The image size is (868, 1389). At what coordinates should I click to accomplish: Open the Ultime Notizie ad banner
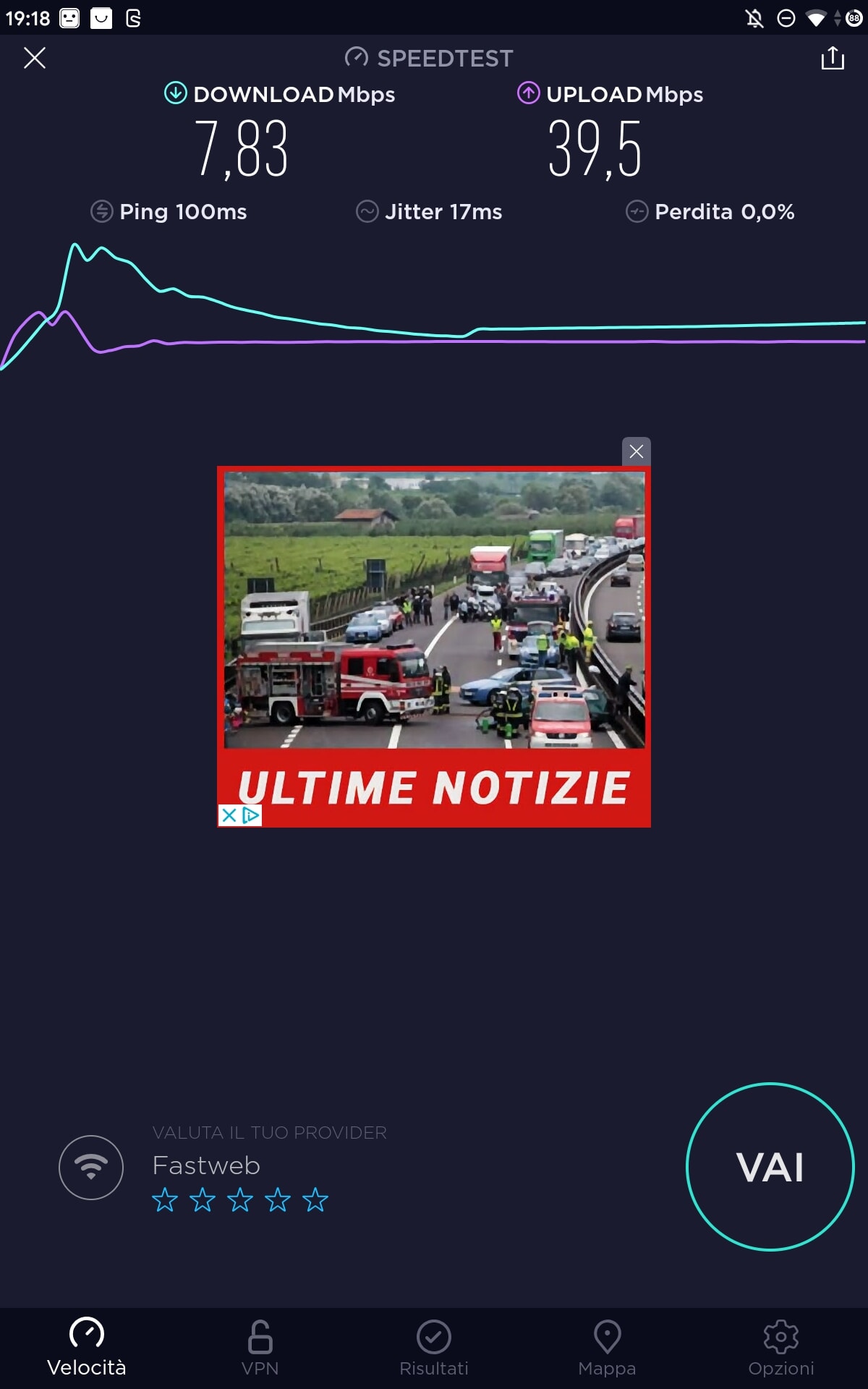point(434,644)
